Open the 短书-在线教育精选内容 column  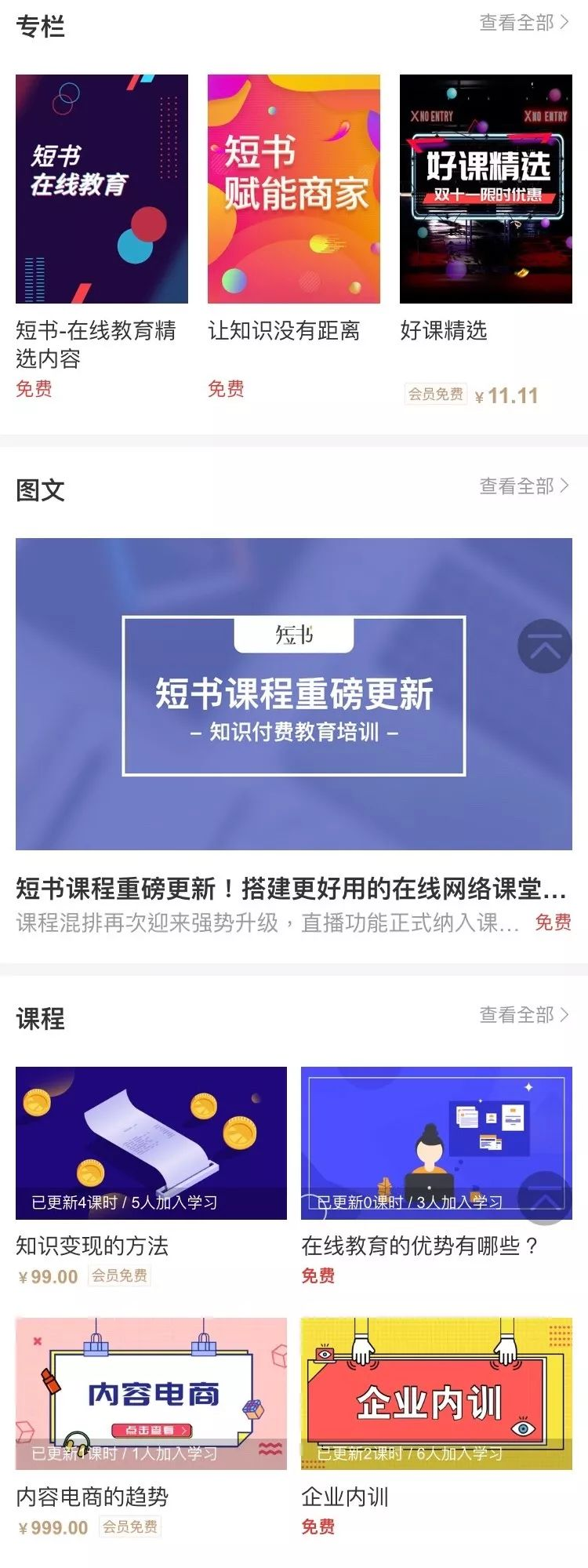pos(102,189)
